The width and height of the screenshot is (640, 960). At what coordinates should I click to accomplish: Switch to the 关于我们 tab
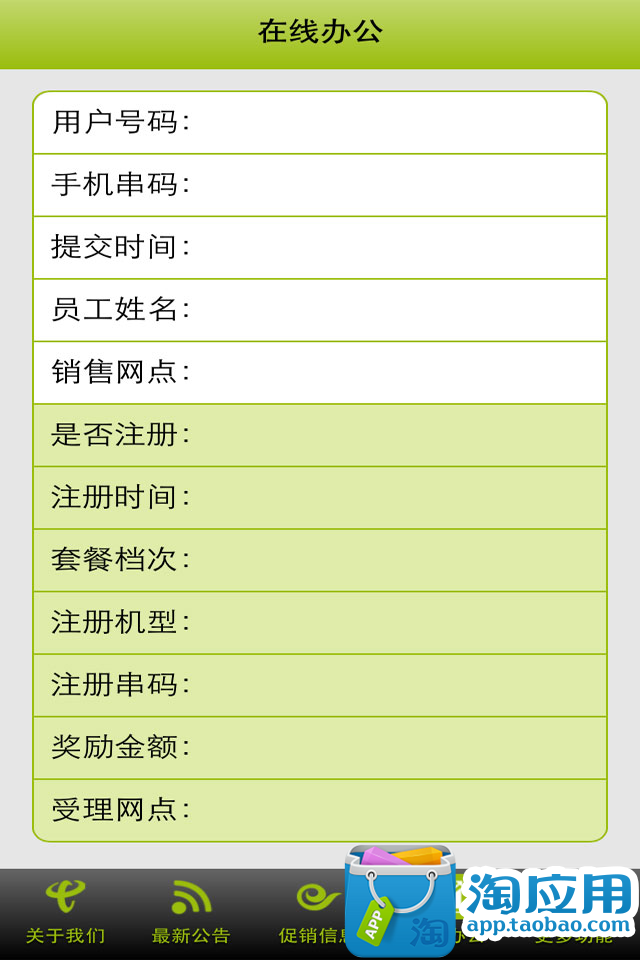(x=65, y=912)
